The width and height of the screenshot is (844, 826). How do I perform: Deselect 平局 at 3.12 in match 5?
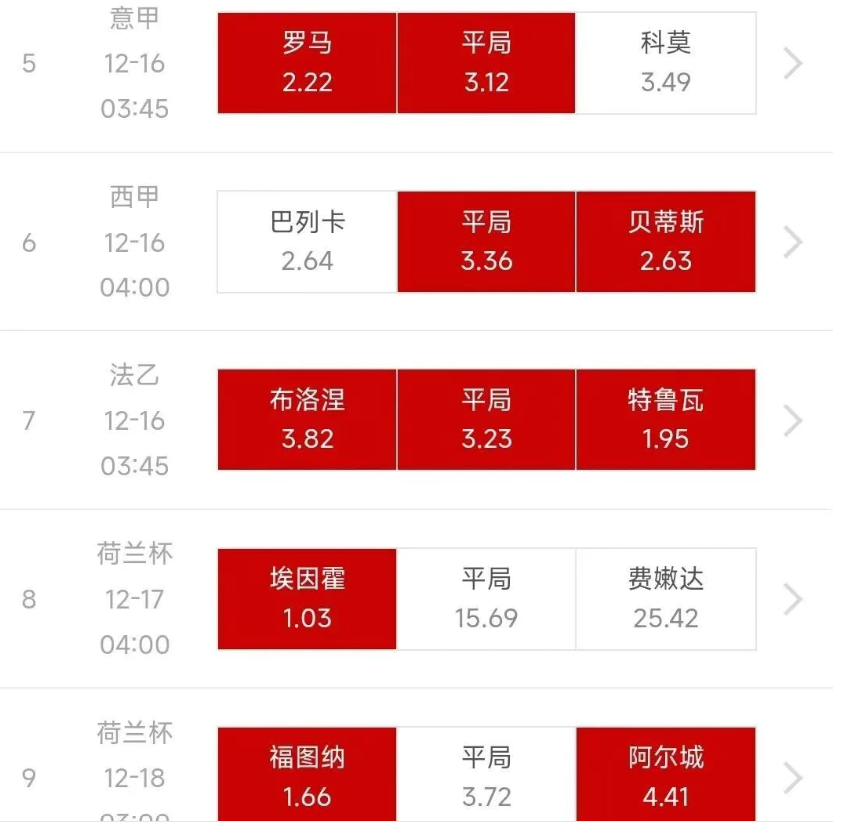pyautogui.click(x=486, y=62)
